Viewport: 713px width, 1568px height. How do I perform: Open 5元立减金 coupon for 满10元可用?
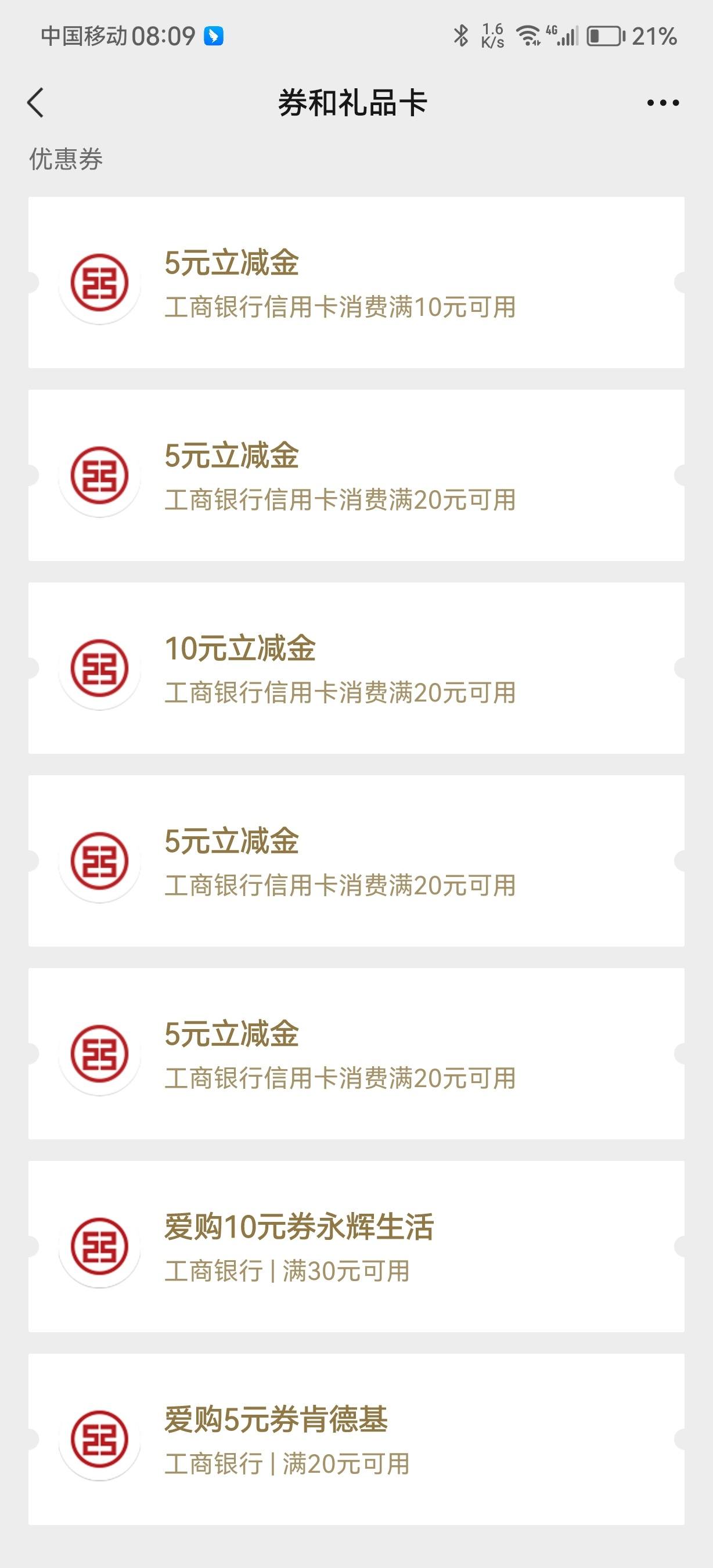click(x=356, y=282)
